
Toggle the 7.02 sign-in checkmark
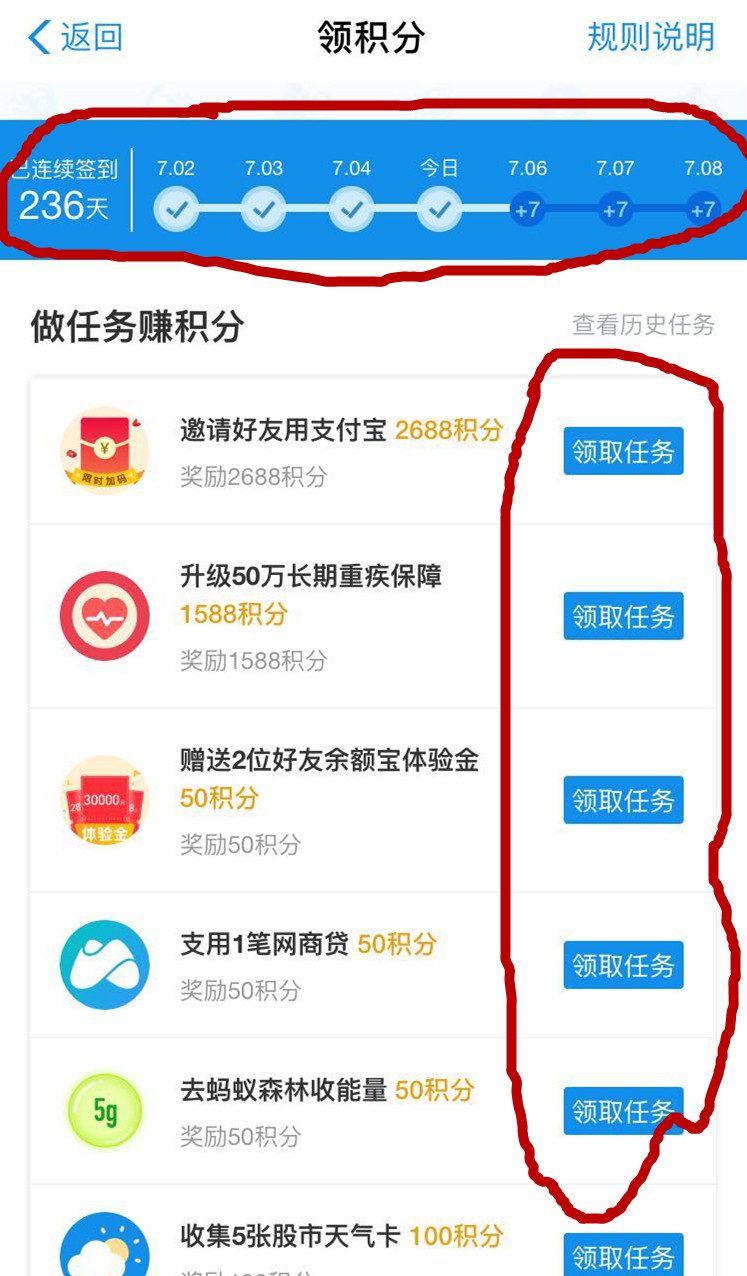point(176,210)
